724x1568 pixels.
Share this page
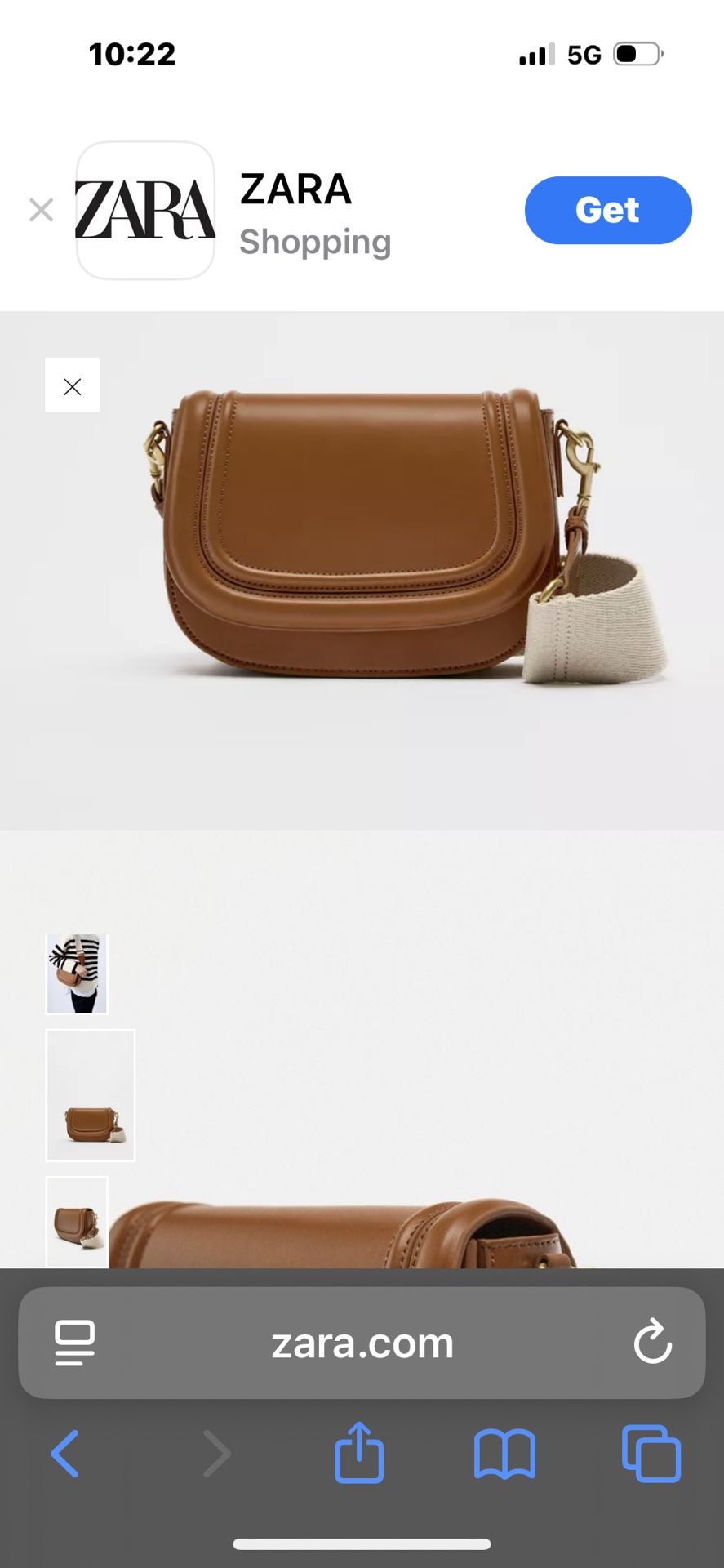tap(359, 1454)
